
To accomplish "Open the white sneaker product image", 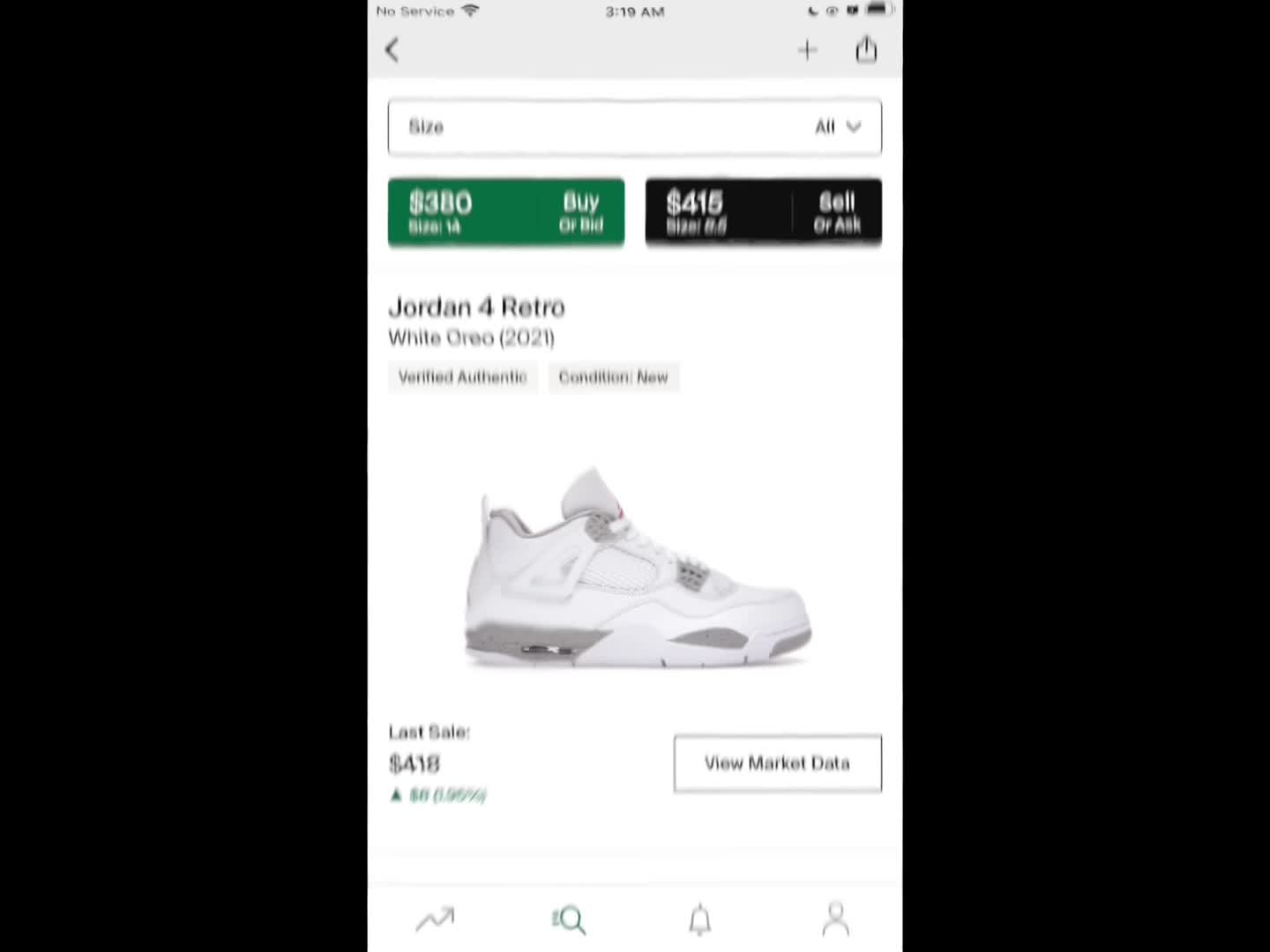I will coord(637,569).
